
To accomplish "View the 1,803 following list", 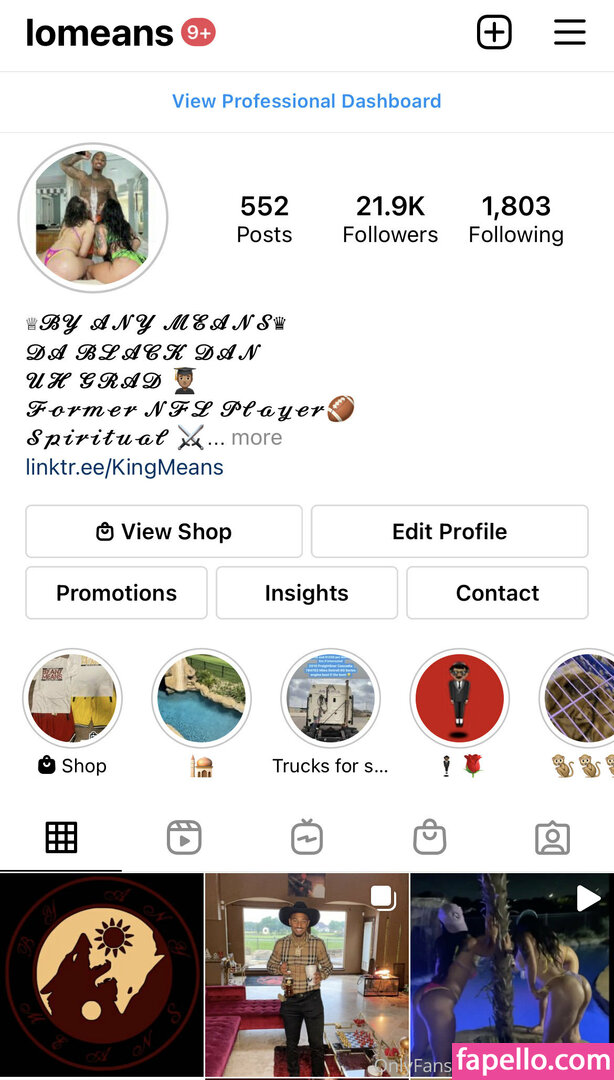I will 516,219.
